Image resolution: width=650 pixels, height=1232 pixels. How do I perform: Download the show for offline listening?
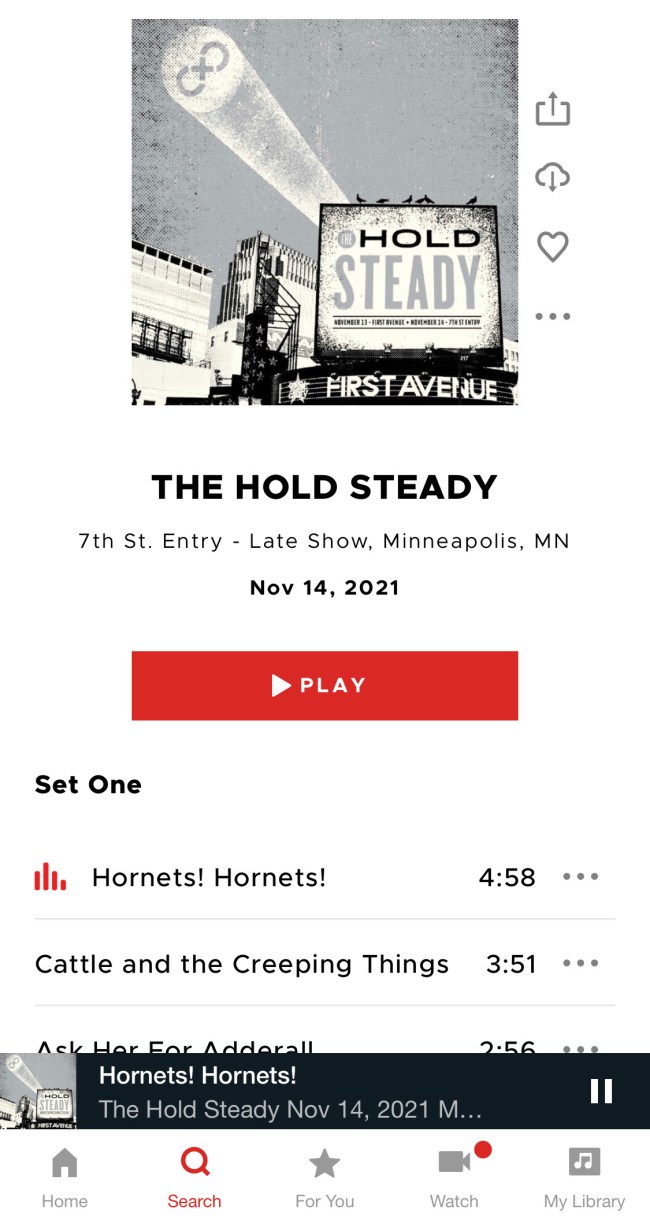click(x=552, y=178)
